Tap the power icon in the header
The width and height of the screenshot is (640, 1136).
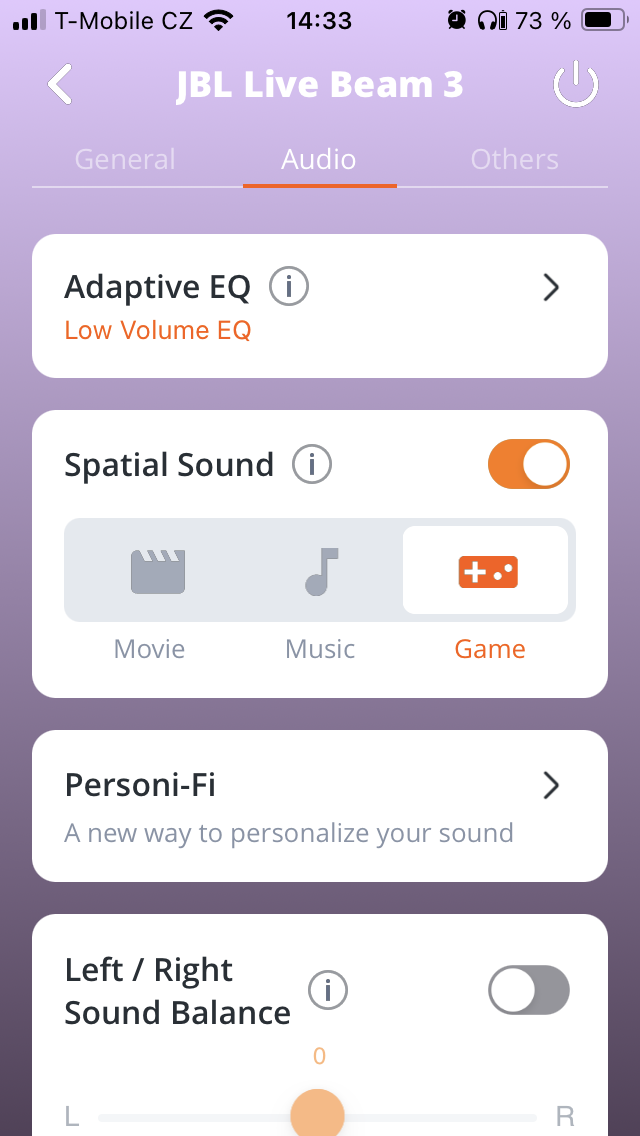tap(576, 85)
